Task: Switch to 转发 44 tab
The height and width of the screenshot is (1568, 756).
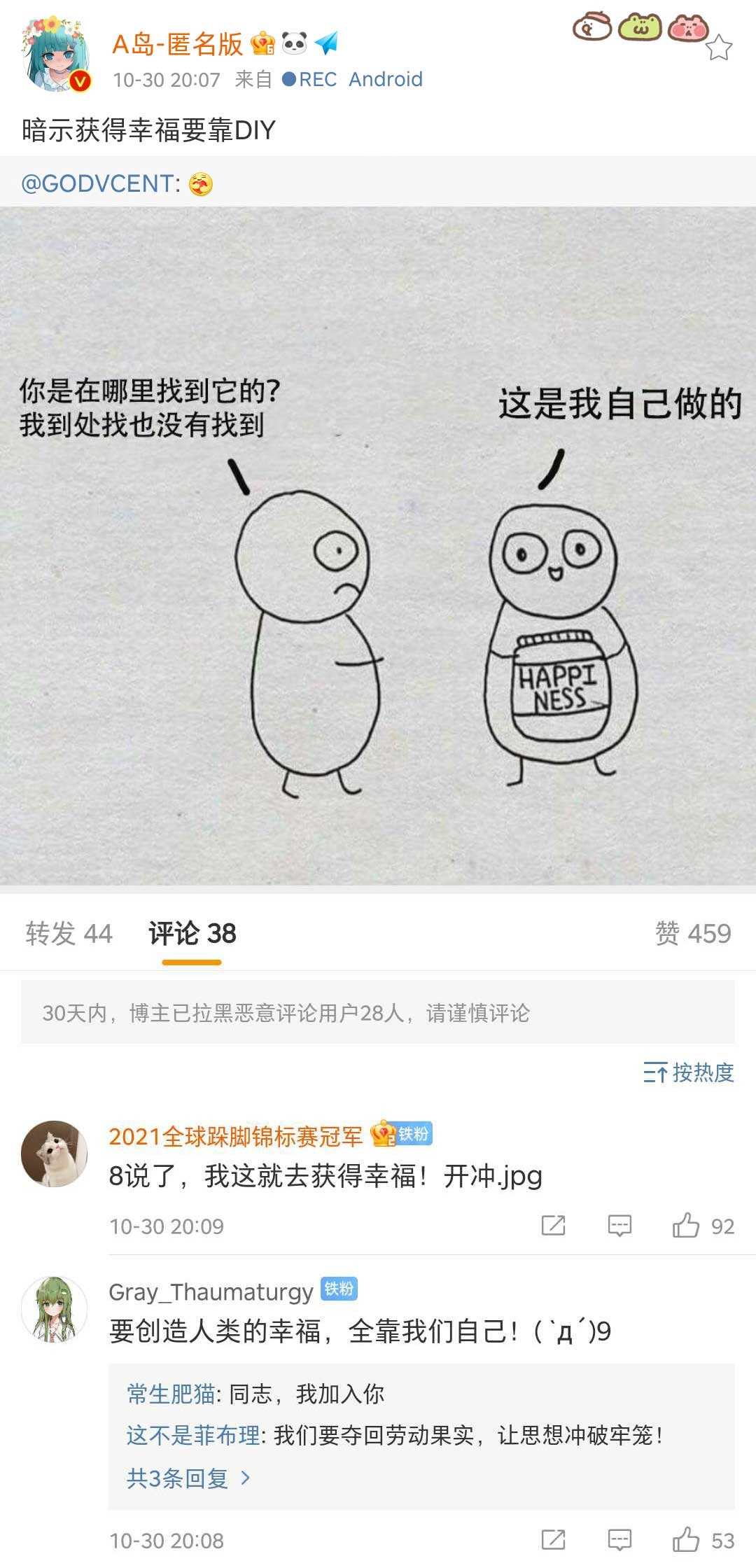Action: (x=69, y=934)
